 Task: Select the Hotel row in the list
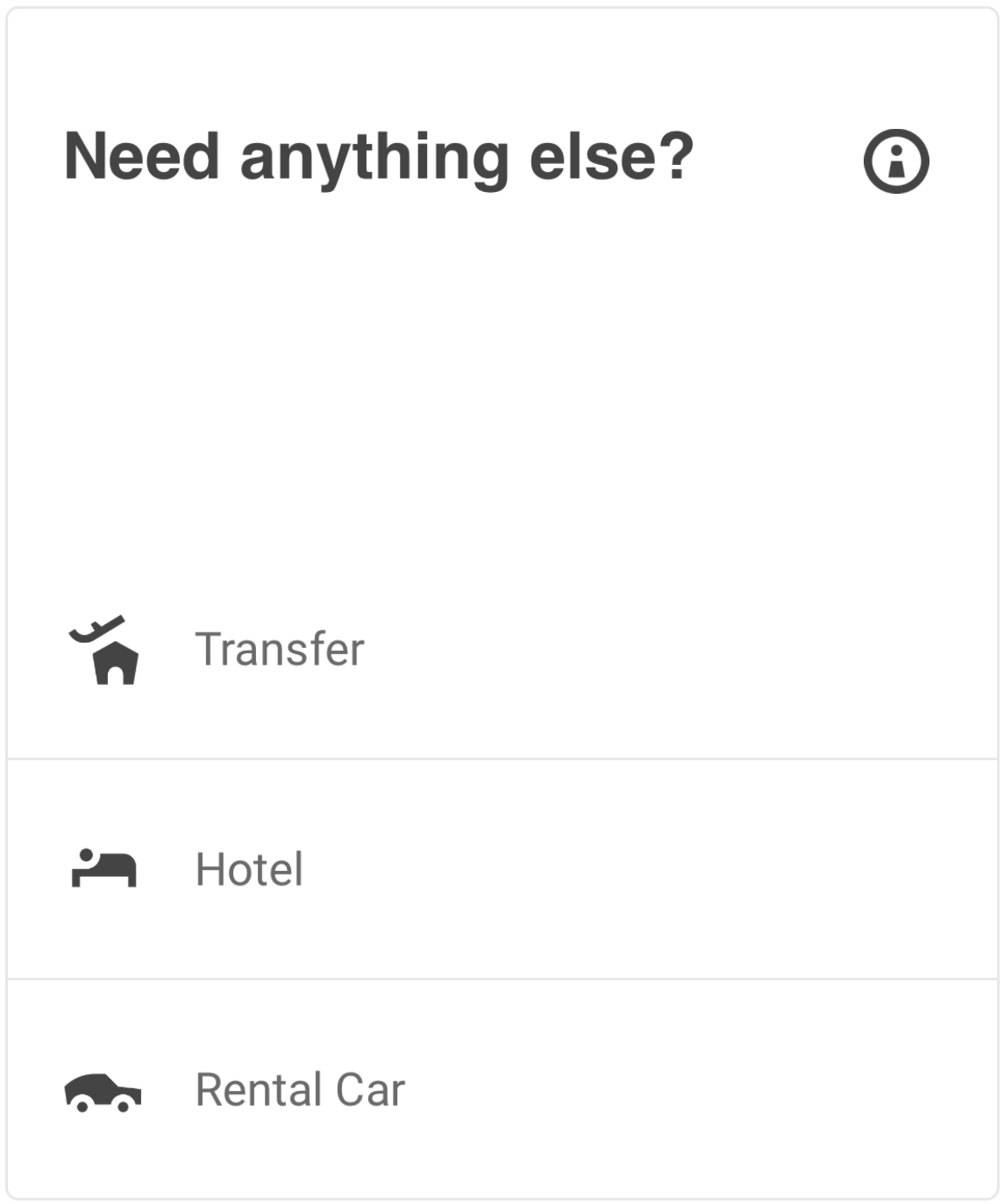[x=438, y=869]
